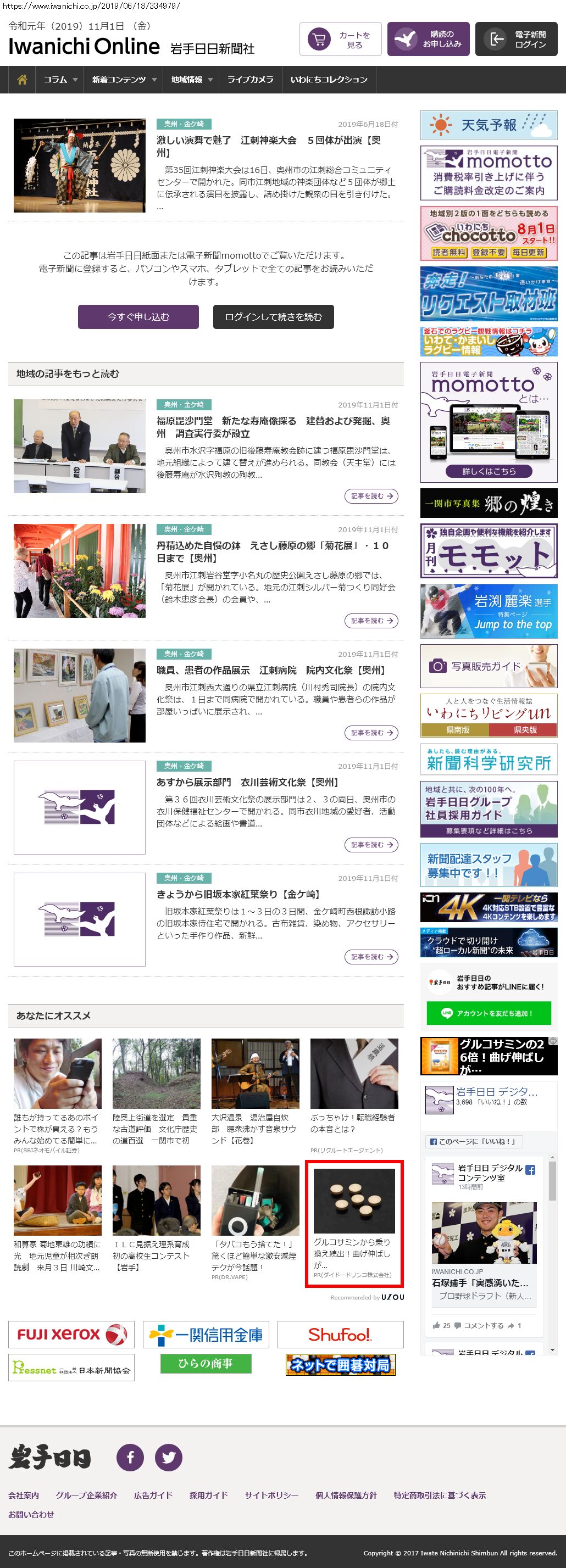Open the home icon in the nav bar

22,80
